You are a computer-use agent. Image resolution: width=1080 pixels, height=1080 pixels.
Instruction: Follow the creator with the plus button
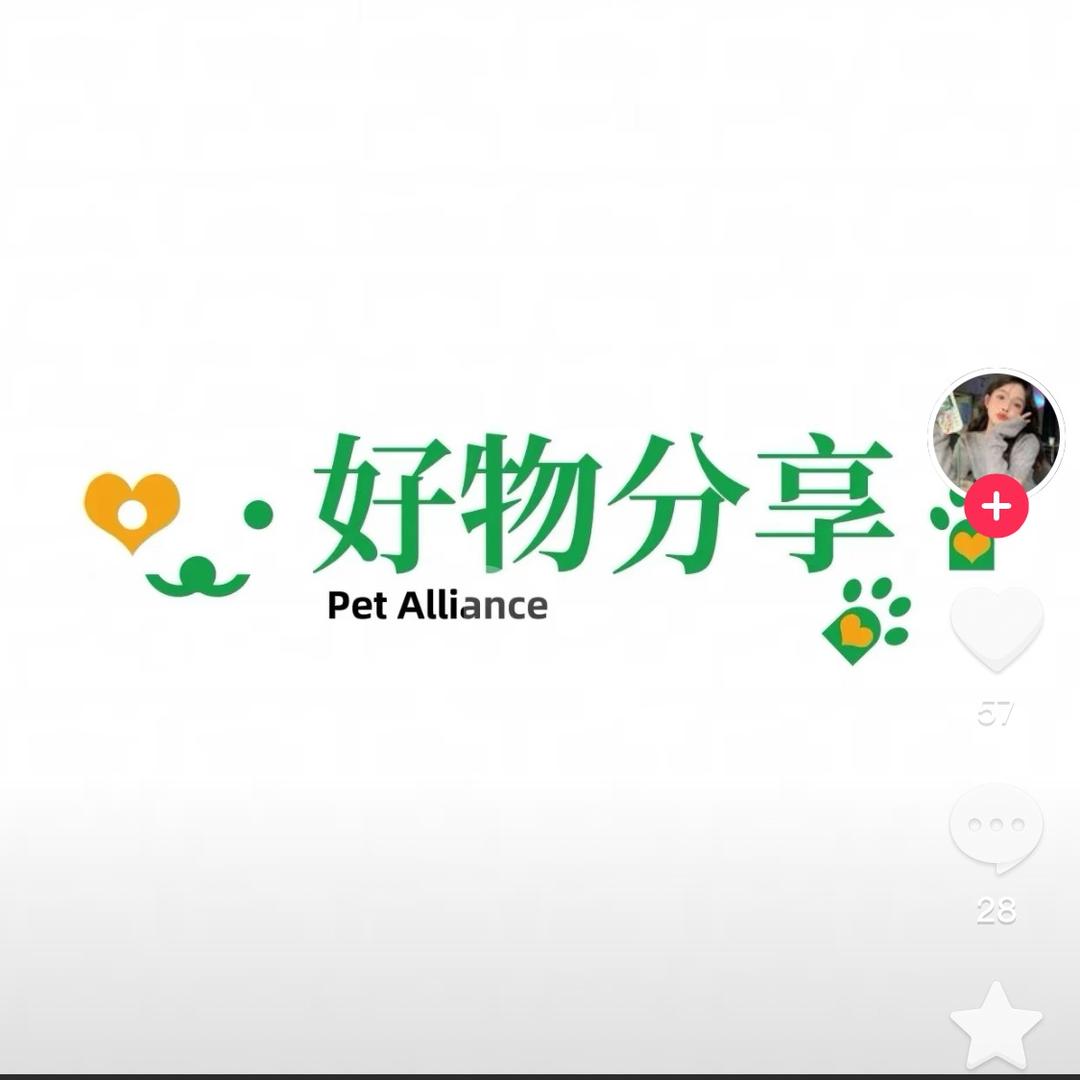996,507
